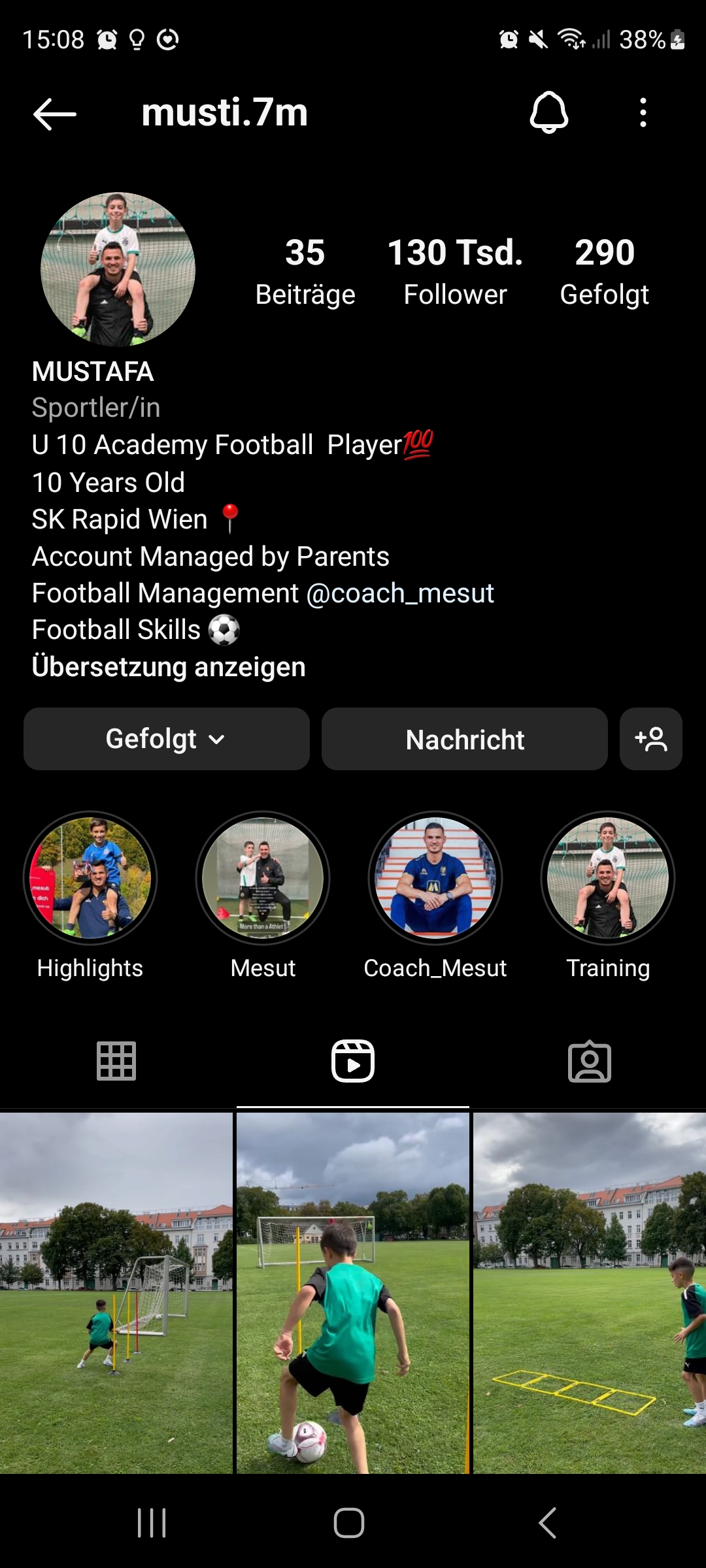Send a message via Nachricht button

click(465, 739)
